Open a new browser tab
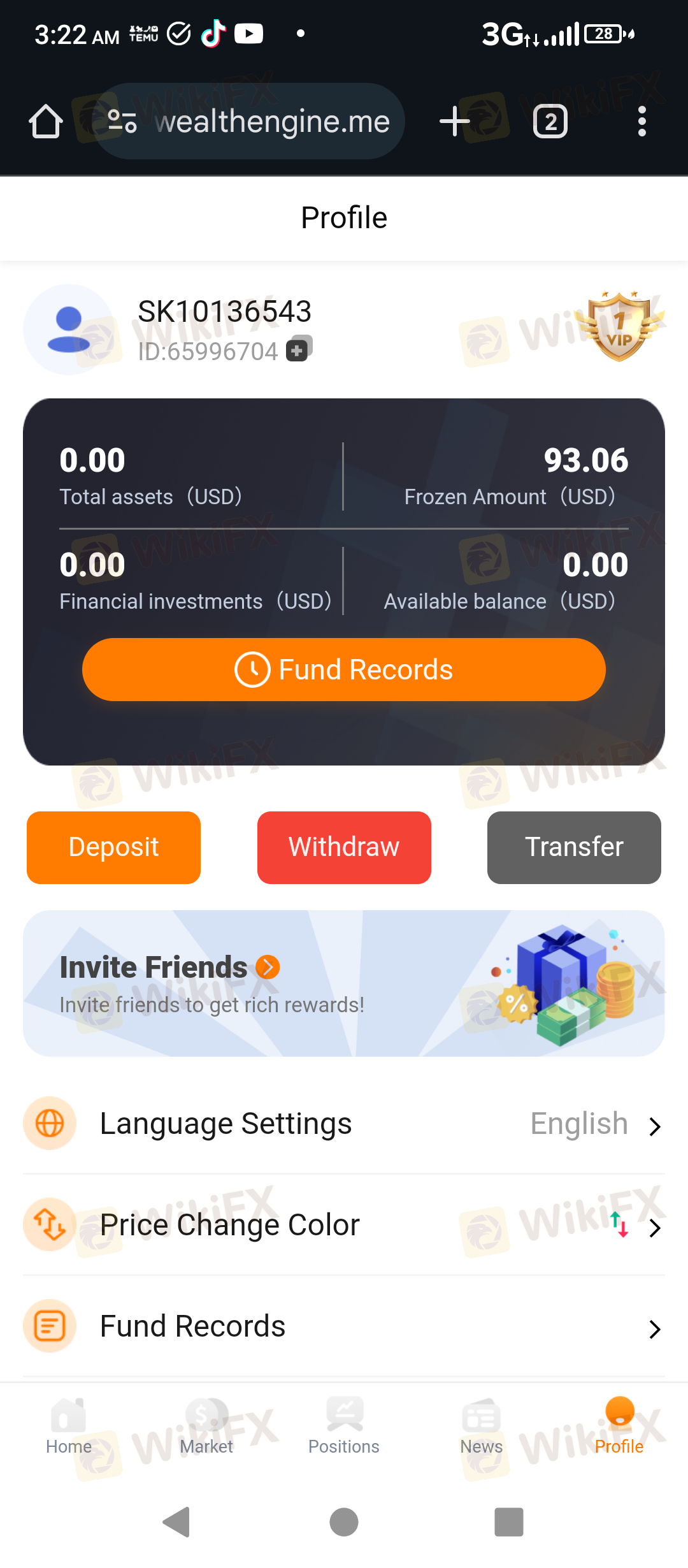Viewport: 688px width, 1568px height. (454, 121)
